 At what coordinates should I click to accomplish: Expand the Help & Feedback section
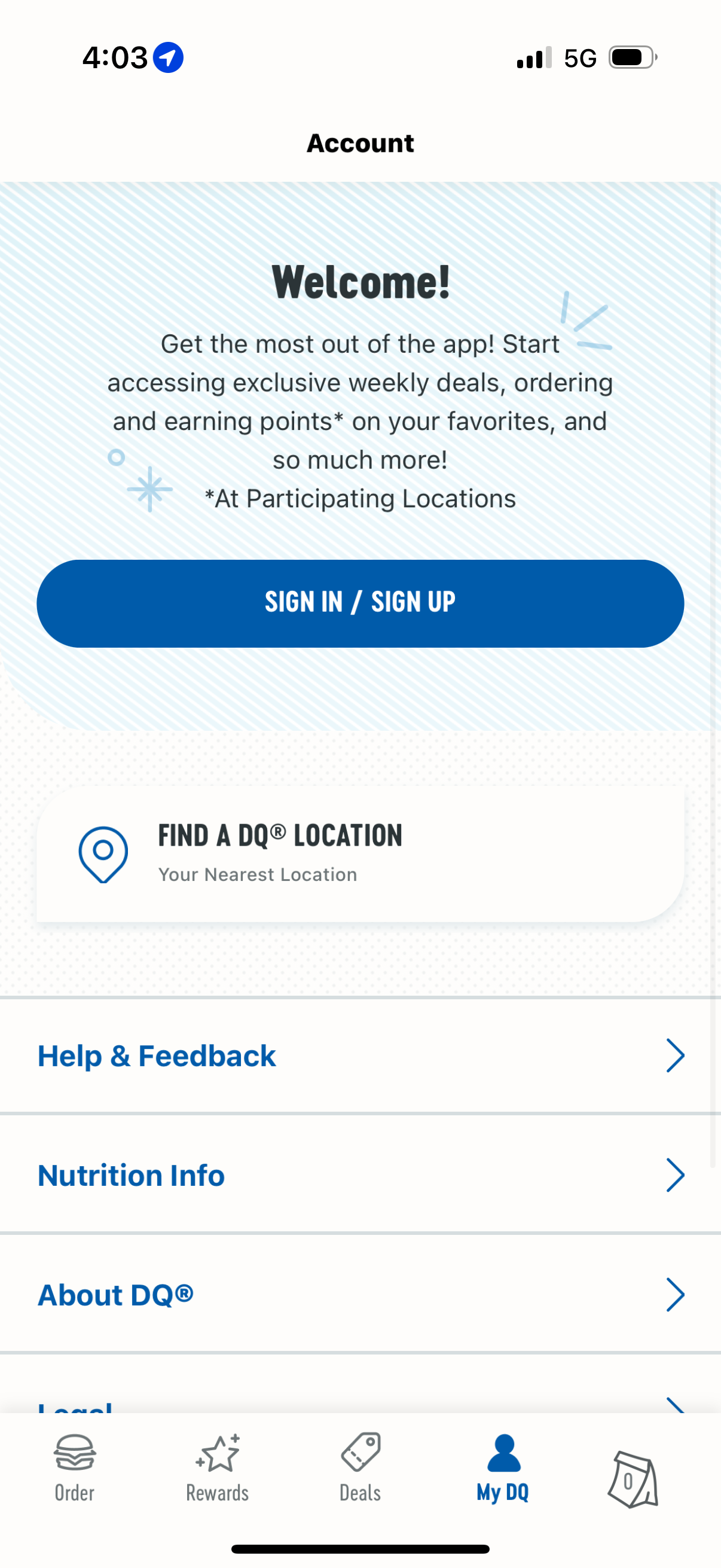click(x=360, y=1056)
